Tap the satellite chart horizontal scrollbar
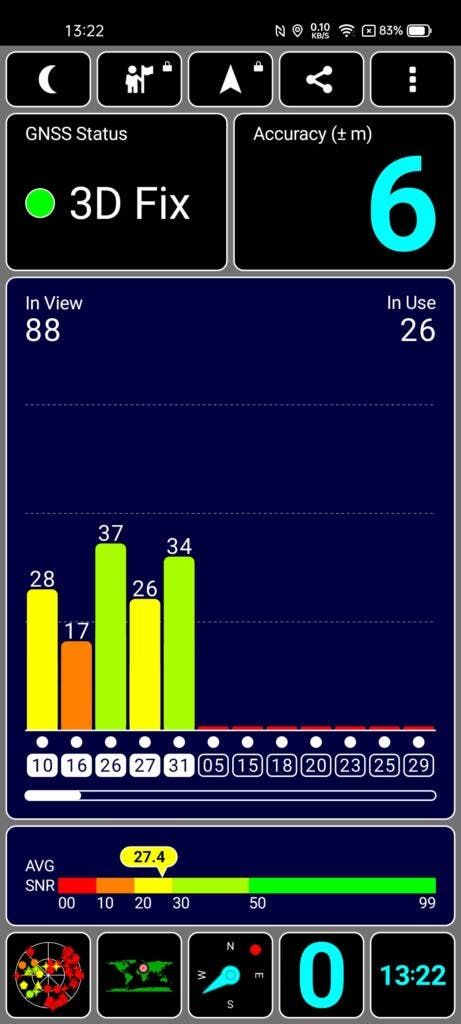The image size is (461, 1024). point(230,795)
